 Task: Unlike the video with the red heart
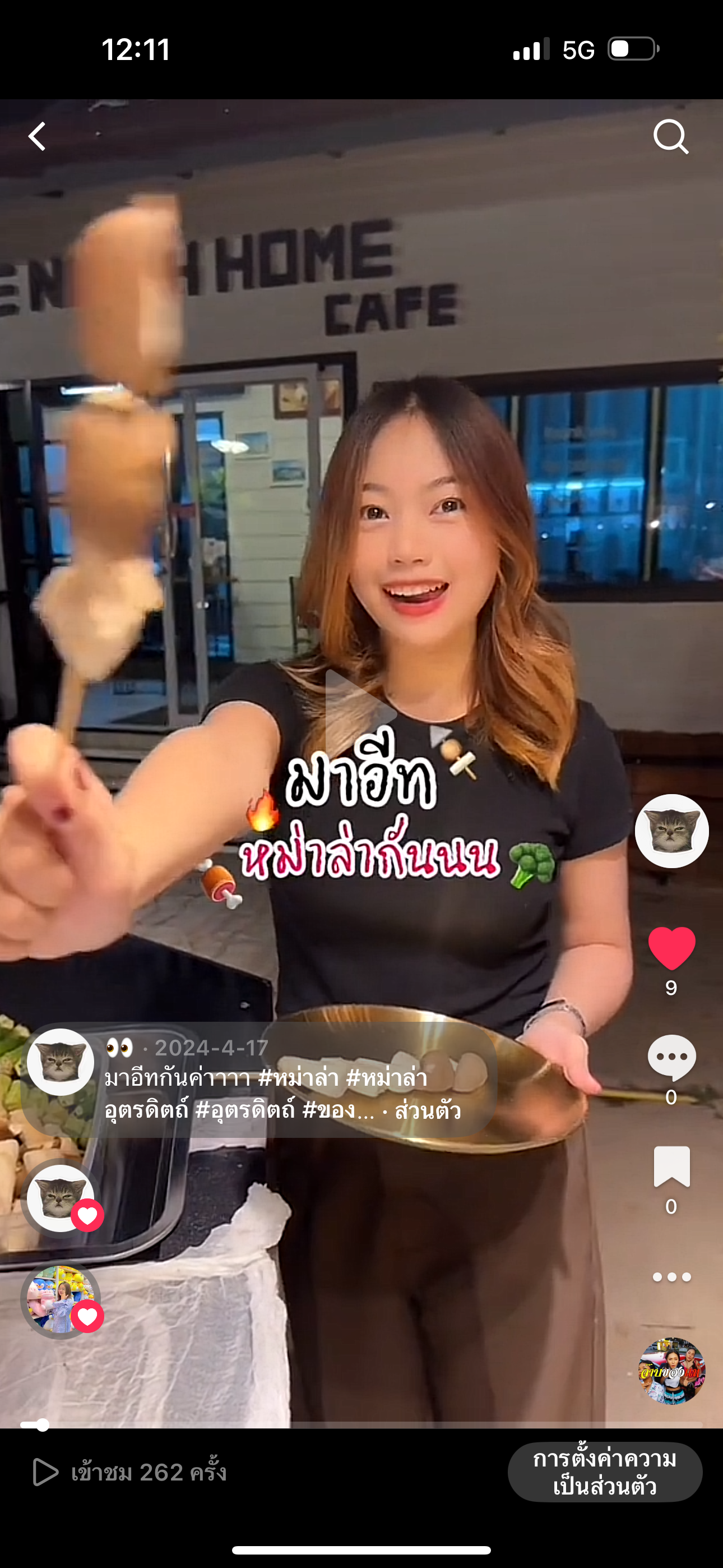tap(671, 948)
